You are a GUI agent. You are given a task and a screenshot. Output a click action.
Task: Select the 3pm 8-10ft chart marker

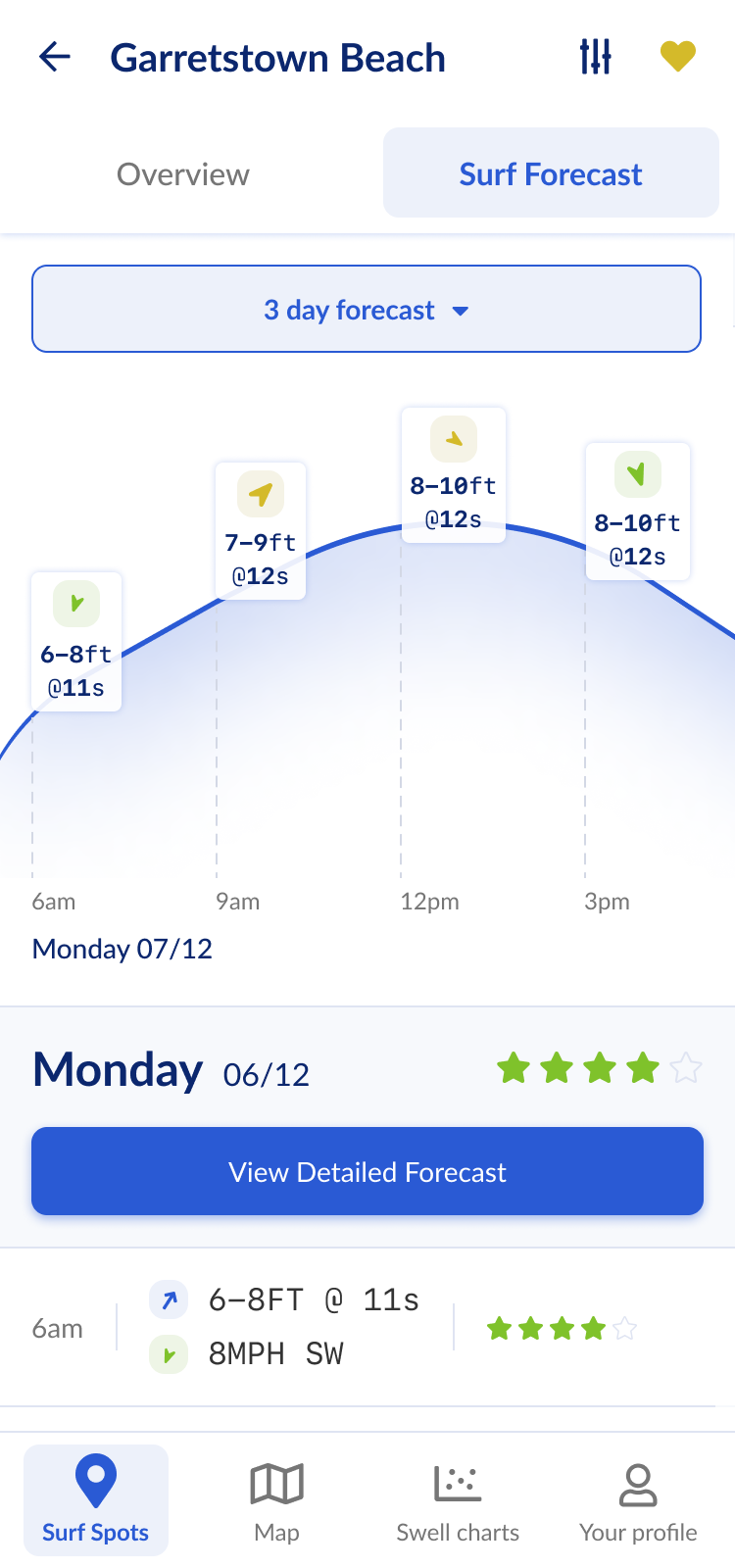click(638, 512)
